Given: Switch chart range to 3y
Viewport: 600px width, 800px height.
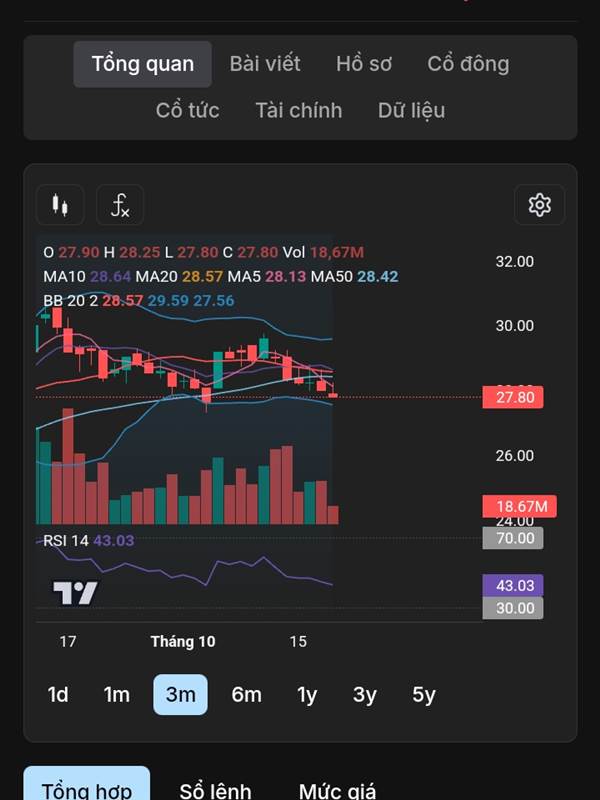Looking at the screenshot, I should tap(365, 694).
